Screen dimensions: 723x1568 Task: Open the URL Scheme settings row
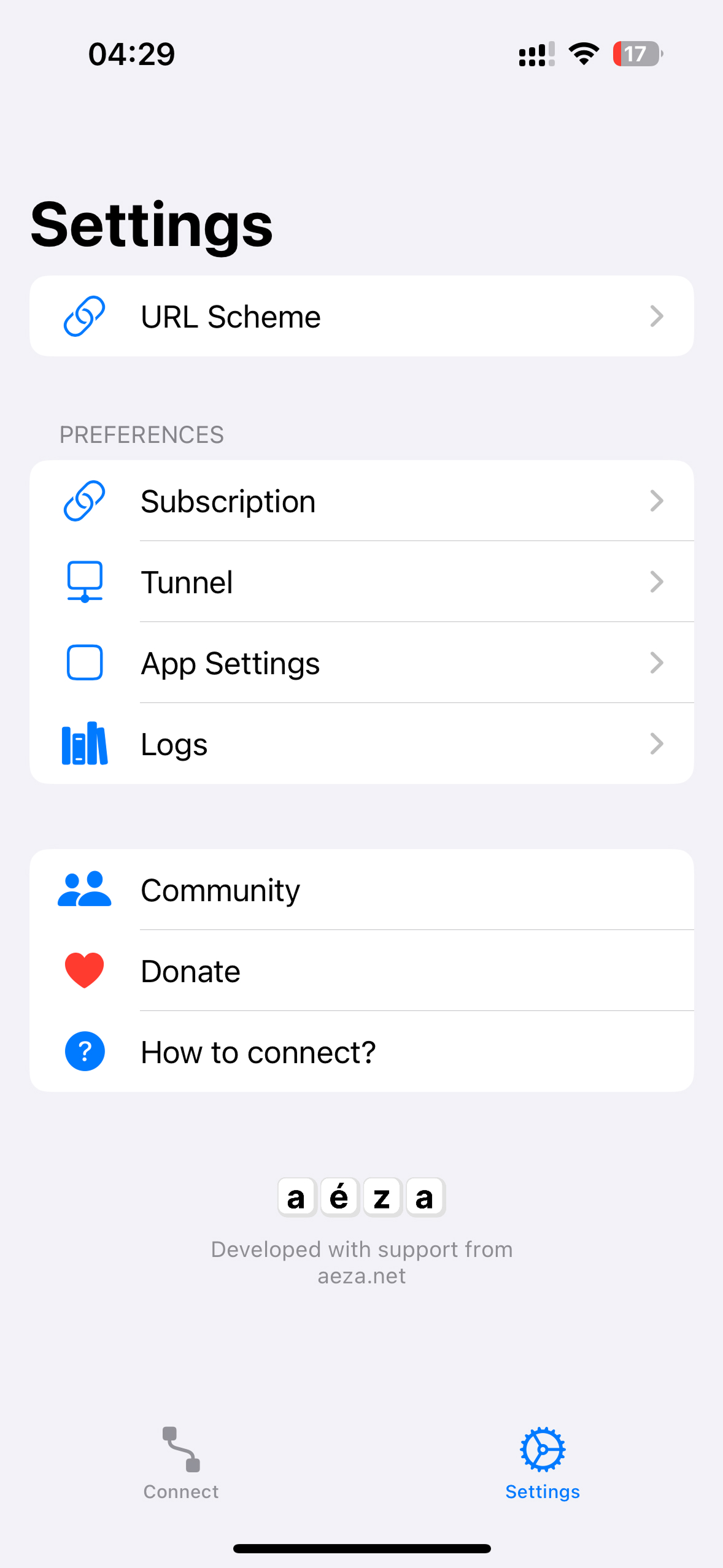click(x=361, y=317)
